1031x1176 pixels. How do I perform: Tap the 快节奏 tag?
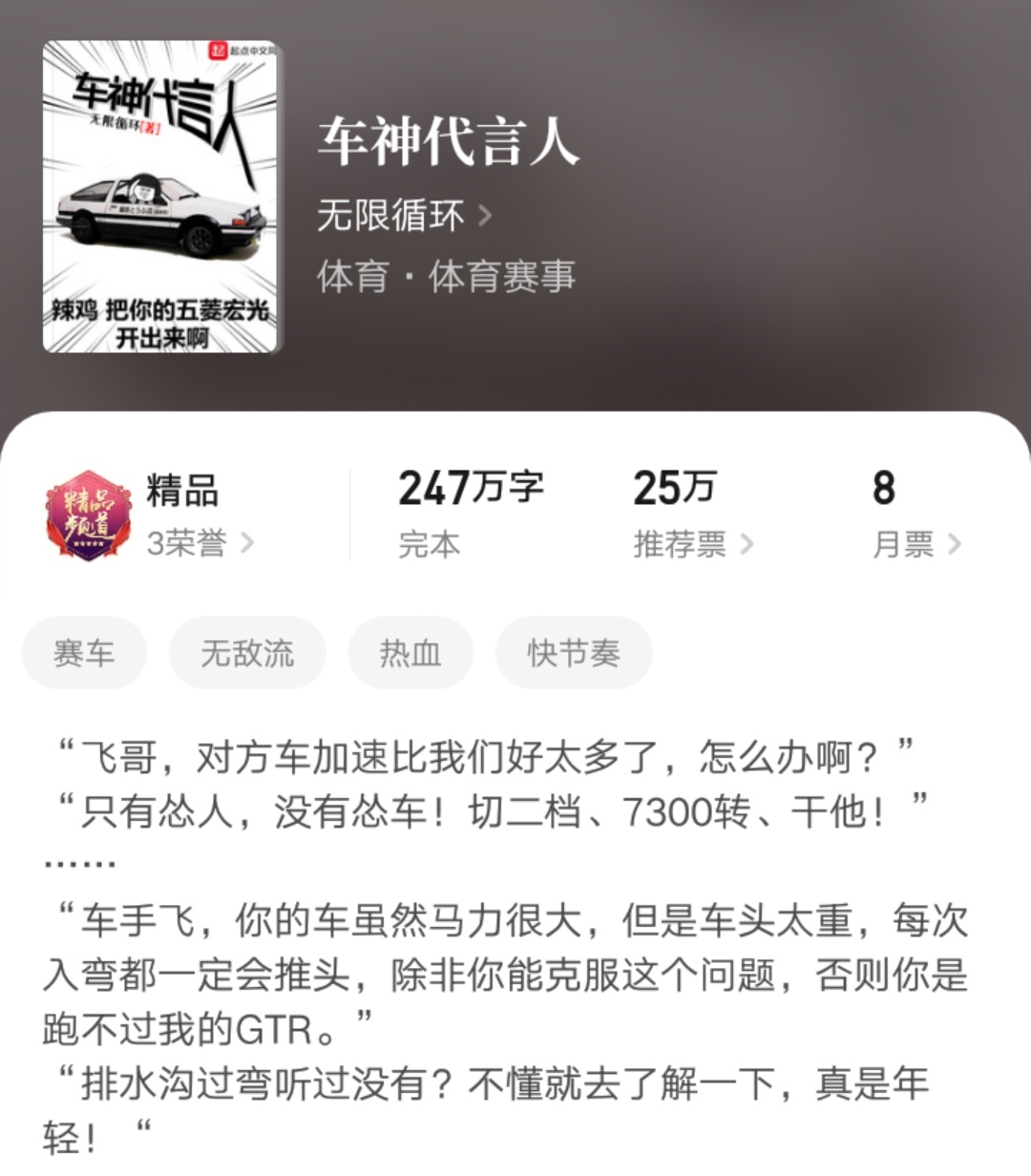click(x=573, y=652)
